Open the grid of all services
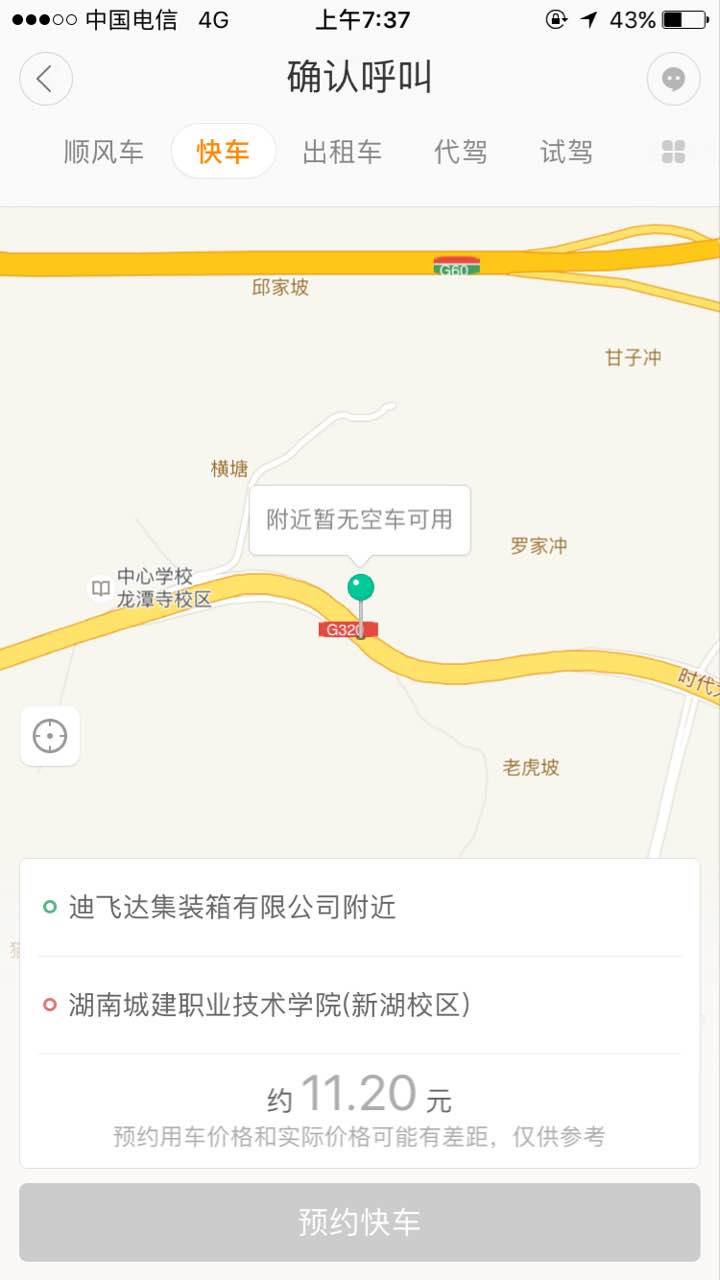The height and width of the screenshot is (1280, 720). click(x=674, y=152)
